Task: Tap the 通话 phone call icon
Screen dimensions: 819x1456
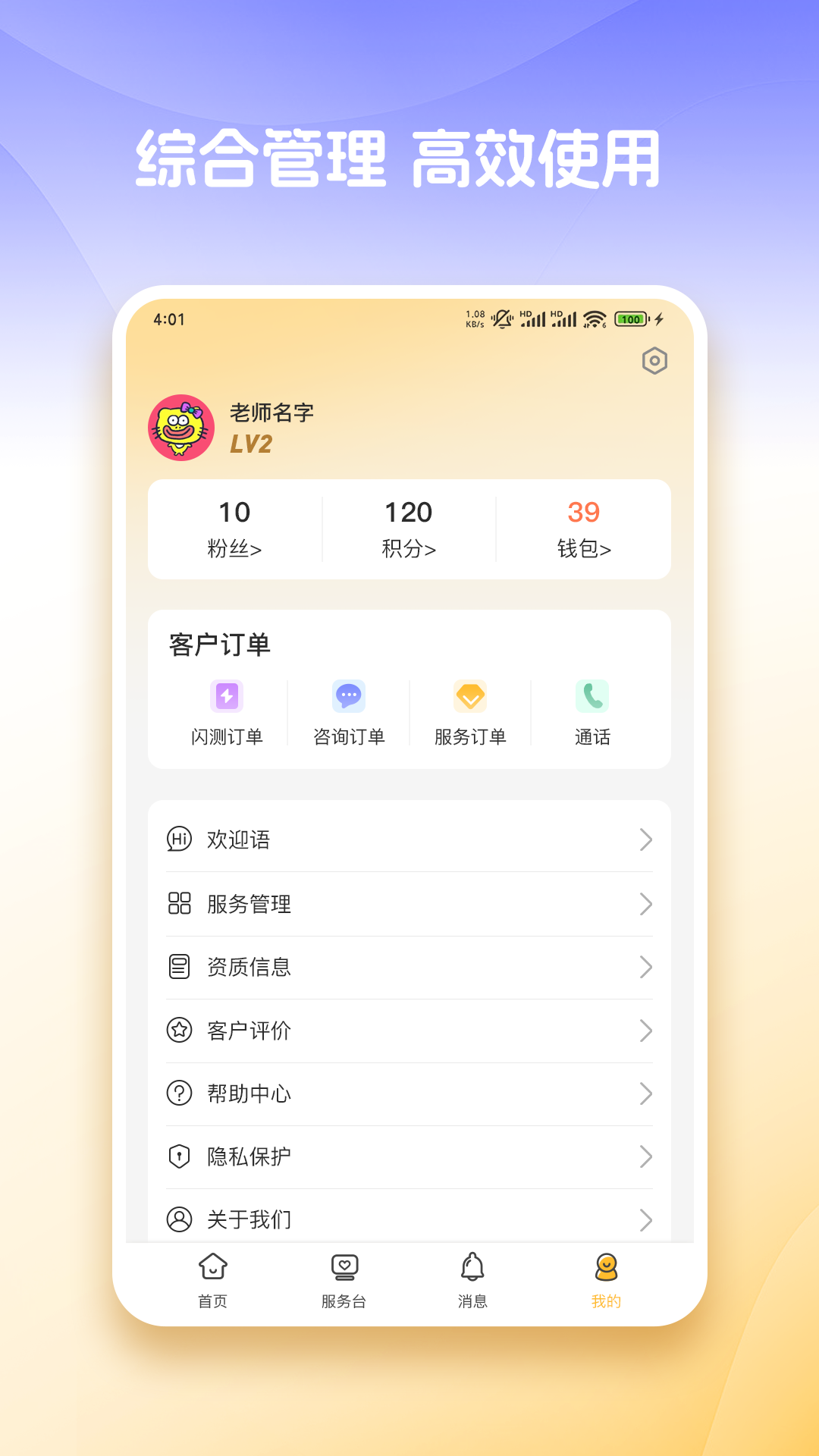Action: click(592, 696)
